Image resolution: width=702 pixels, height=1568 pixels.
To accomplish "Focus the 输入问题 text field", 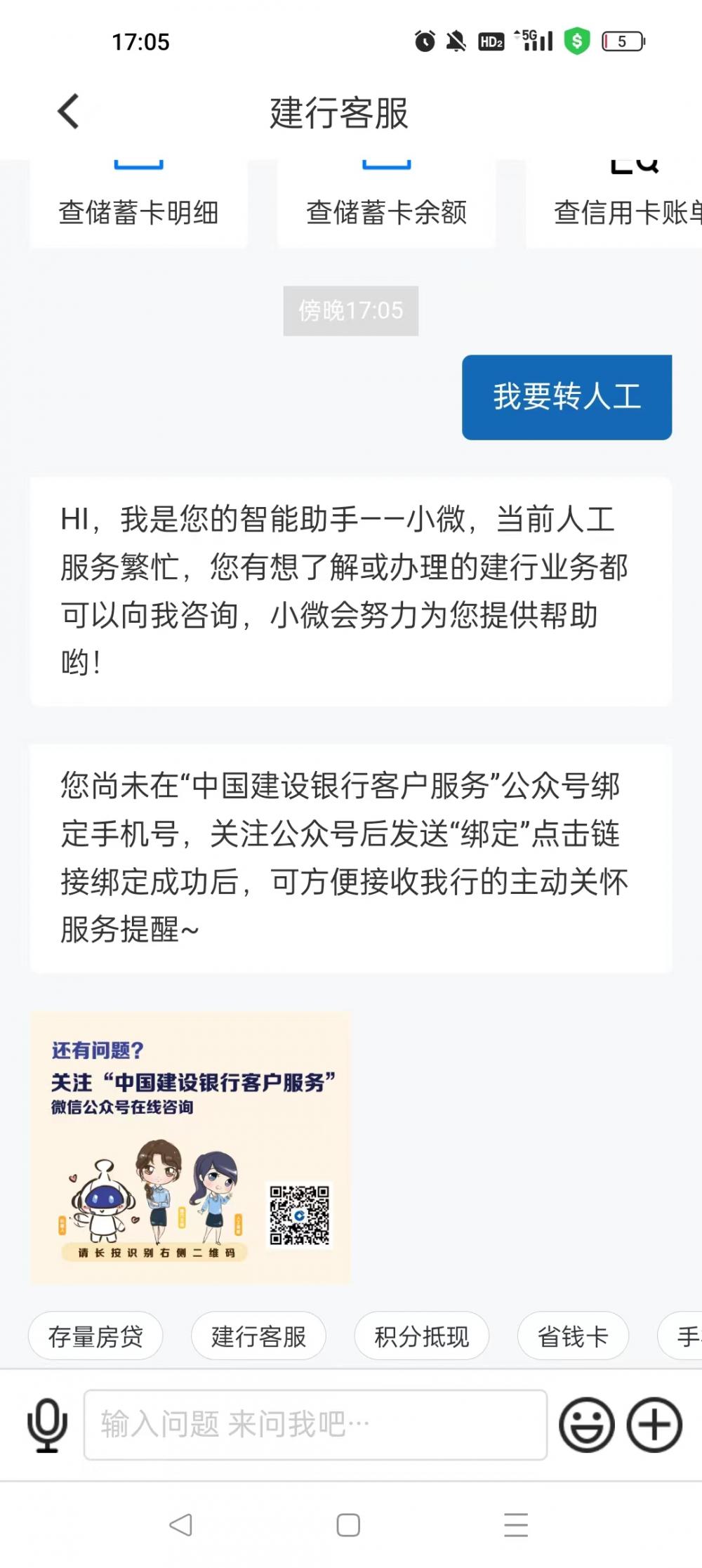I will coord(315,1425).
